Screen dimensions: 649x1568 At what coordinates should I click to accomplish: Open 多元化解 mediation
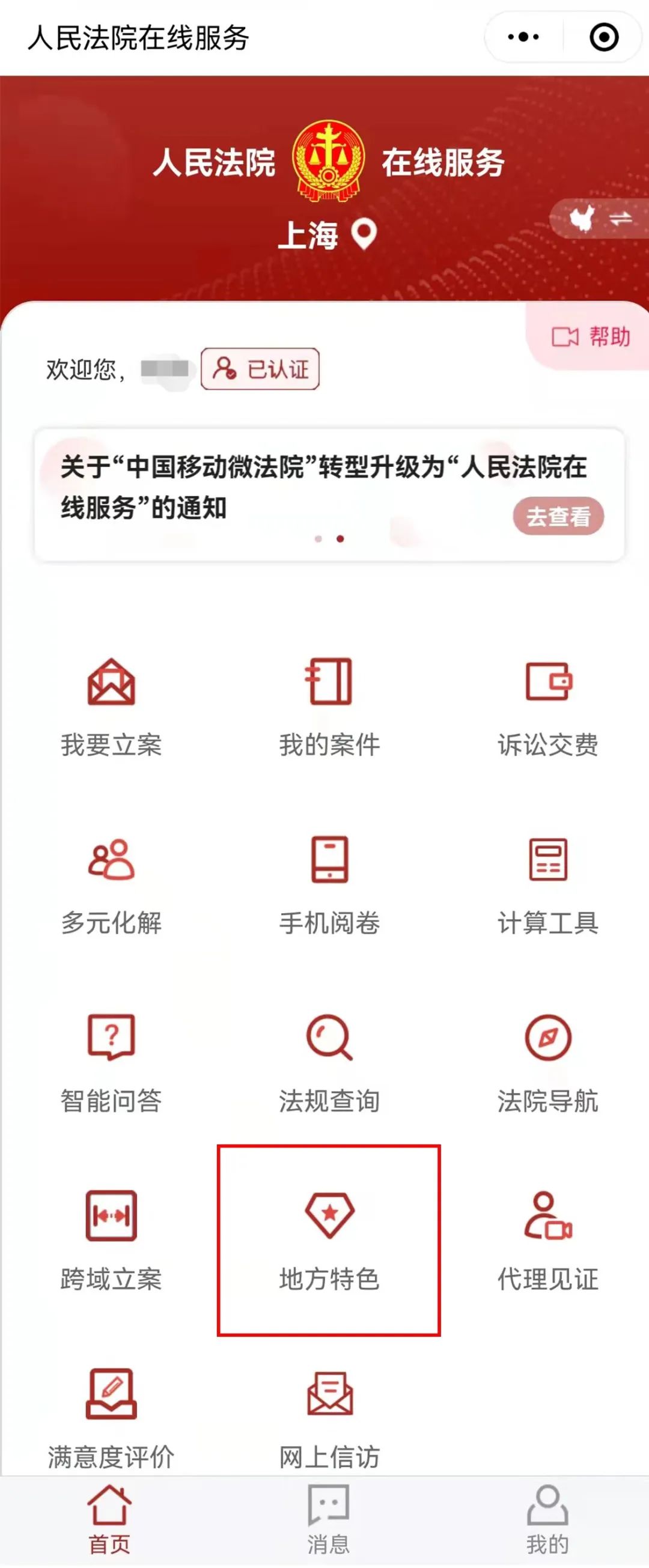111,886
